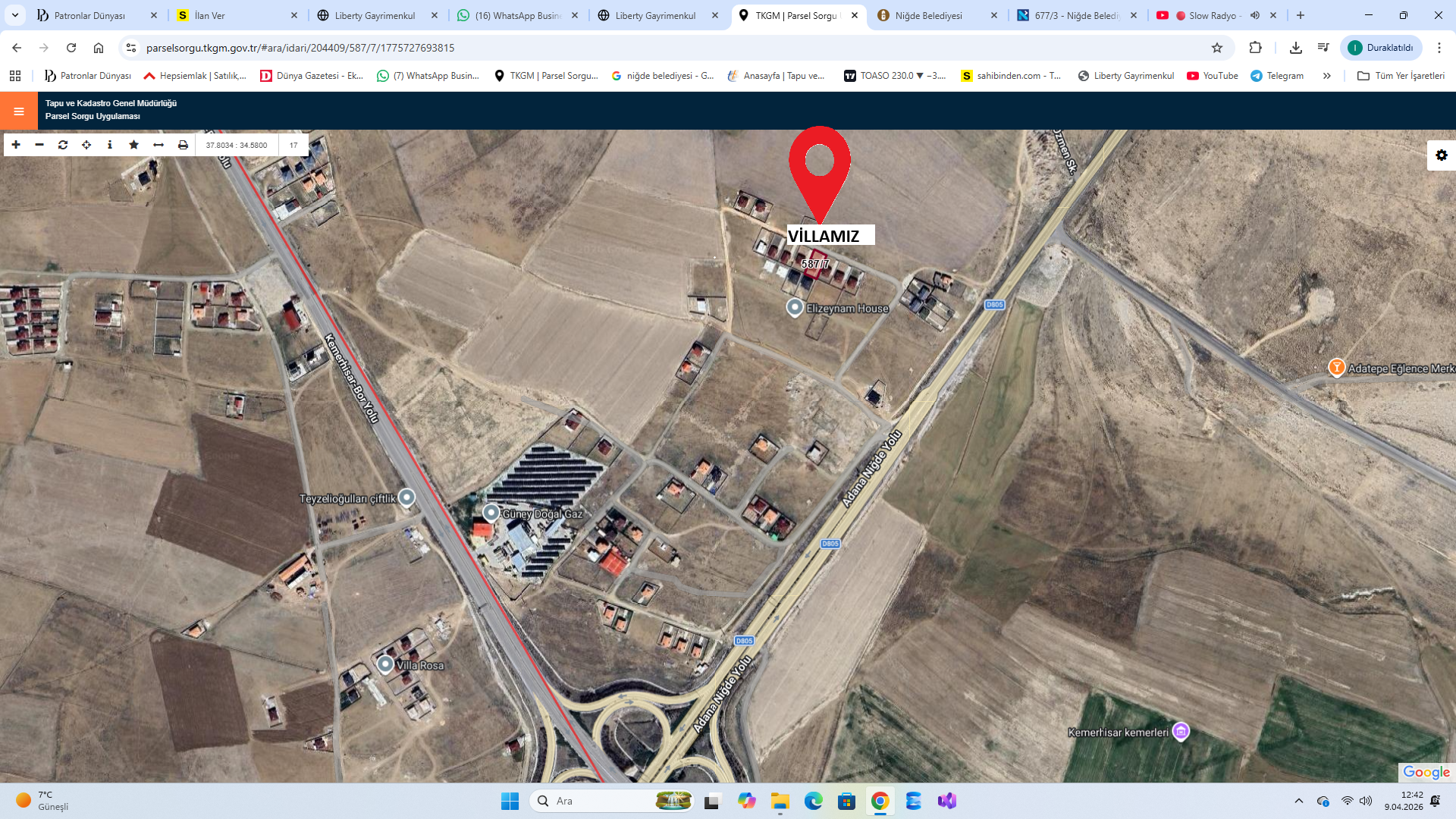1456x819 pixels.
Task: Print the map view
Action: (x=183, y=145)
